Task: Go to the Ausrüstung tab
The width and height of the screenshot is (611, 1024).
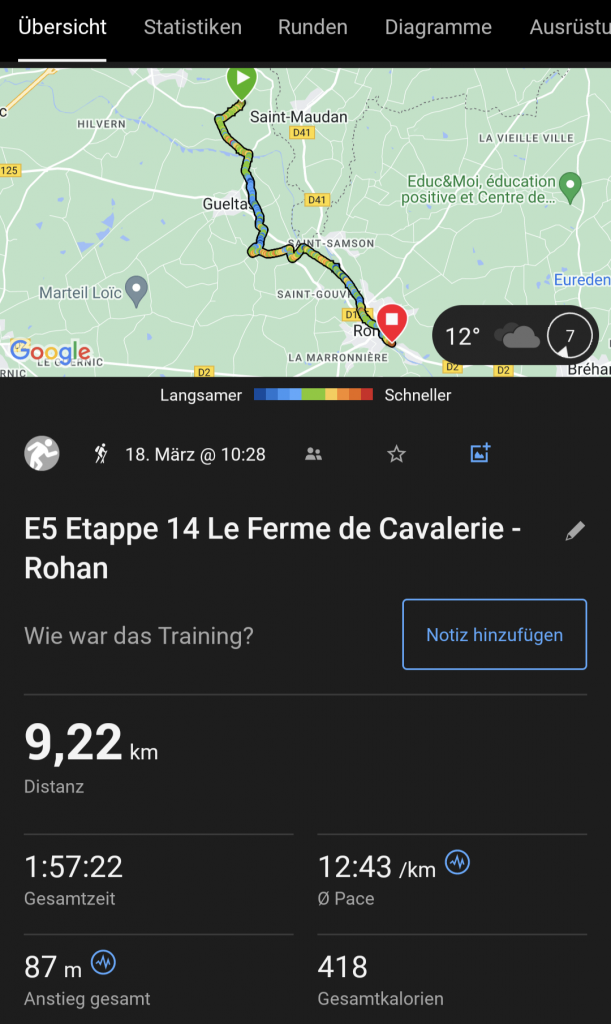Action: point(569,28)
